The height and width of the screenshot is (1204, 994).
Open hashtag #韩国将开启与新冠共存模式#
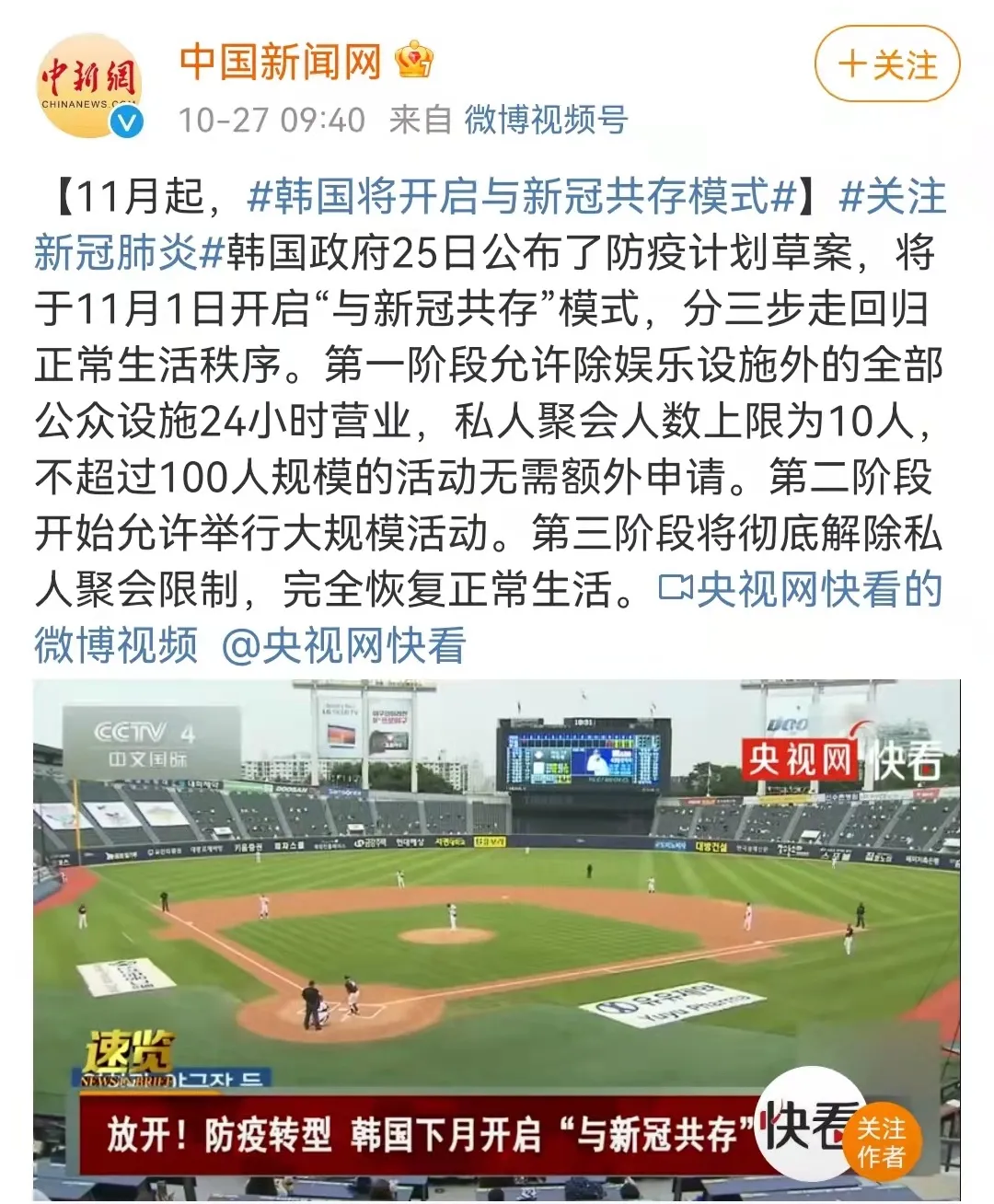point(522,196)
